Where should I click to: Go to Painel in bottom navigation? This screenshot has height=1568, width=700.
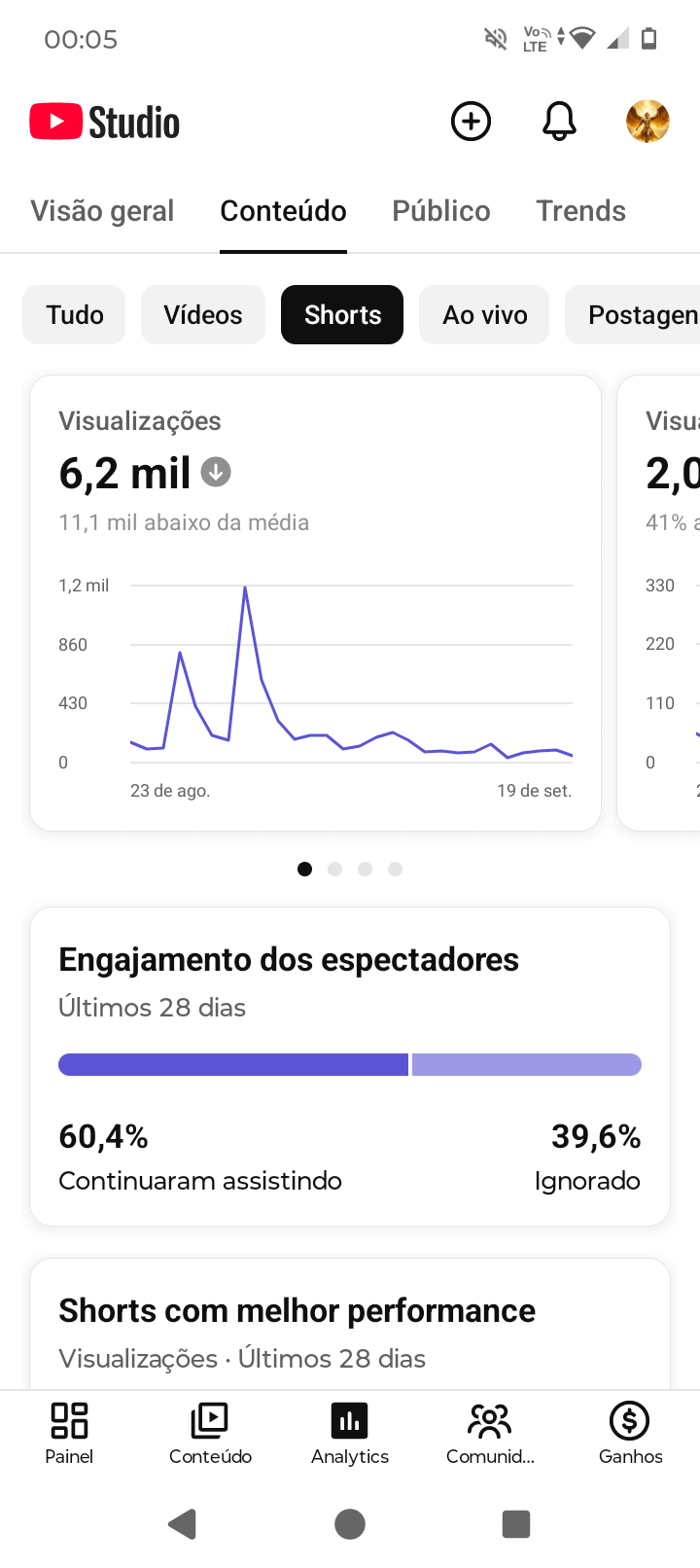[x=69, y=1434]
